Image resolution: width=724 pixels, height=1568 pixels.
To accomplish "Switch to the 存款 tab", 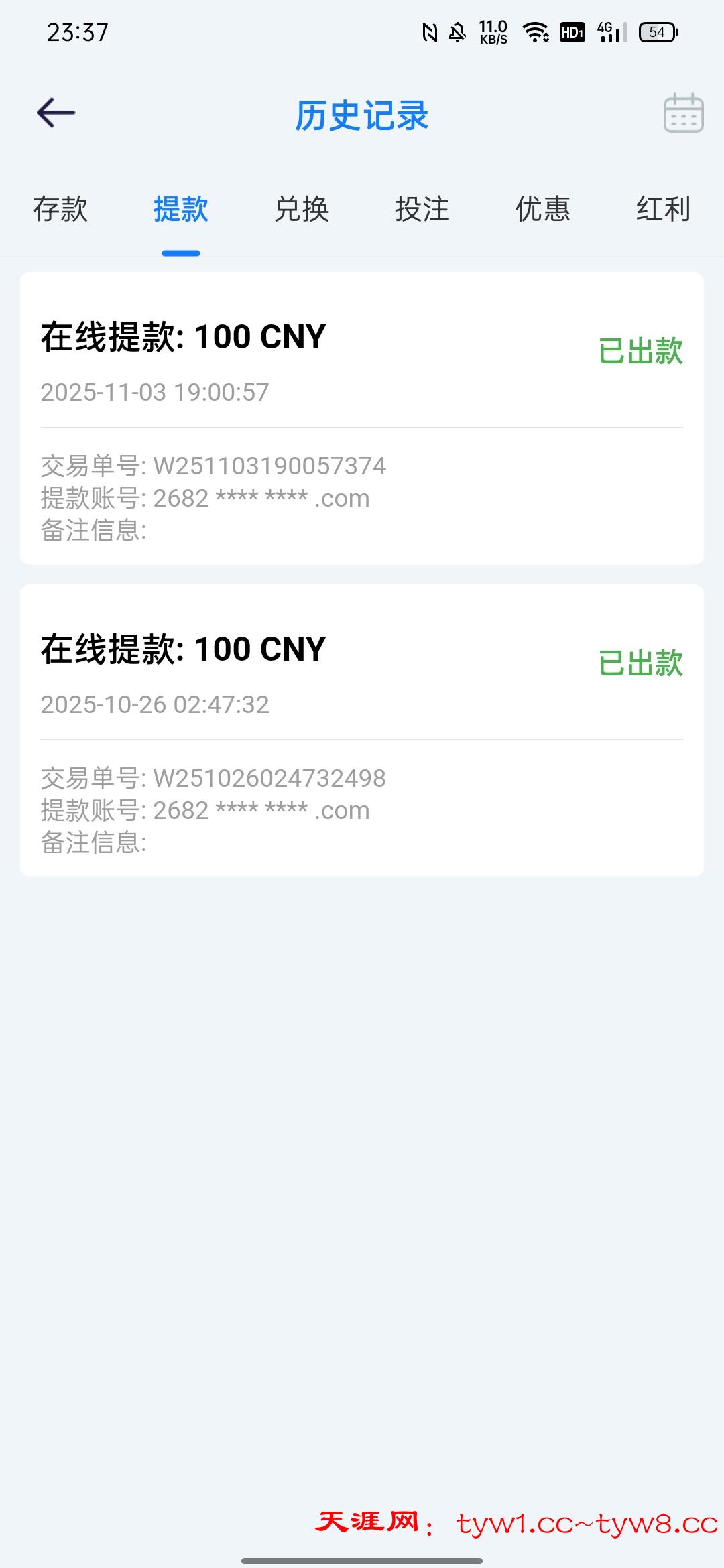I will 60,209.
